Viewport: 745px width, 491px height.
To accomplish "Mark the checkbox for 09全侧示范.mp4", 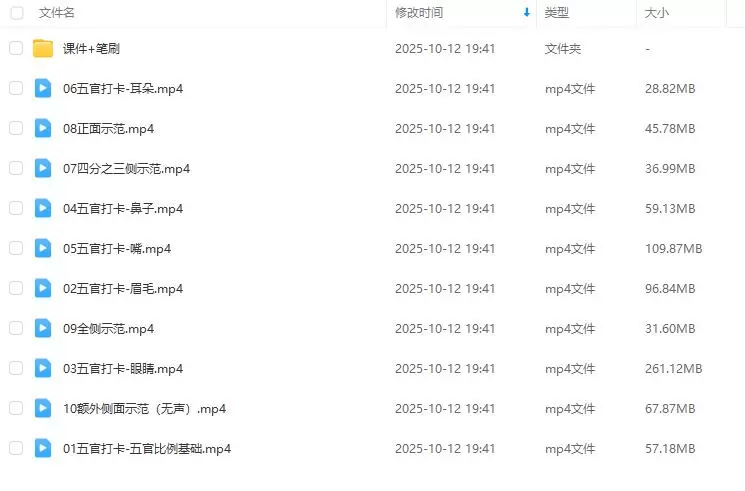I will click(16, 328).
